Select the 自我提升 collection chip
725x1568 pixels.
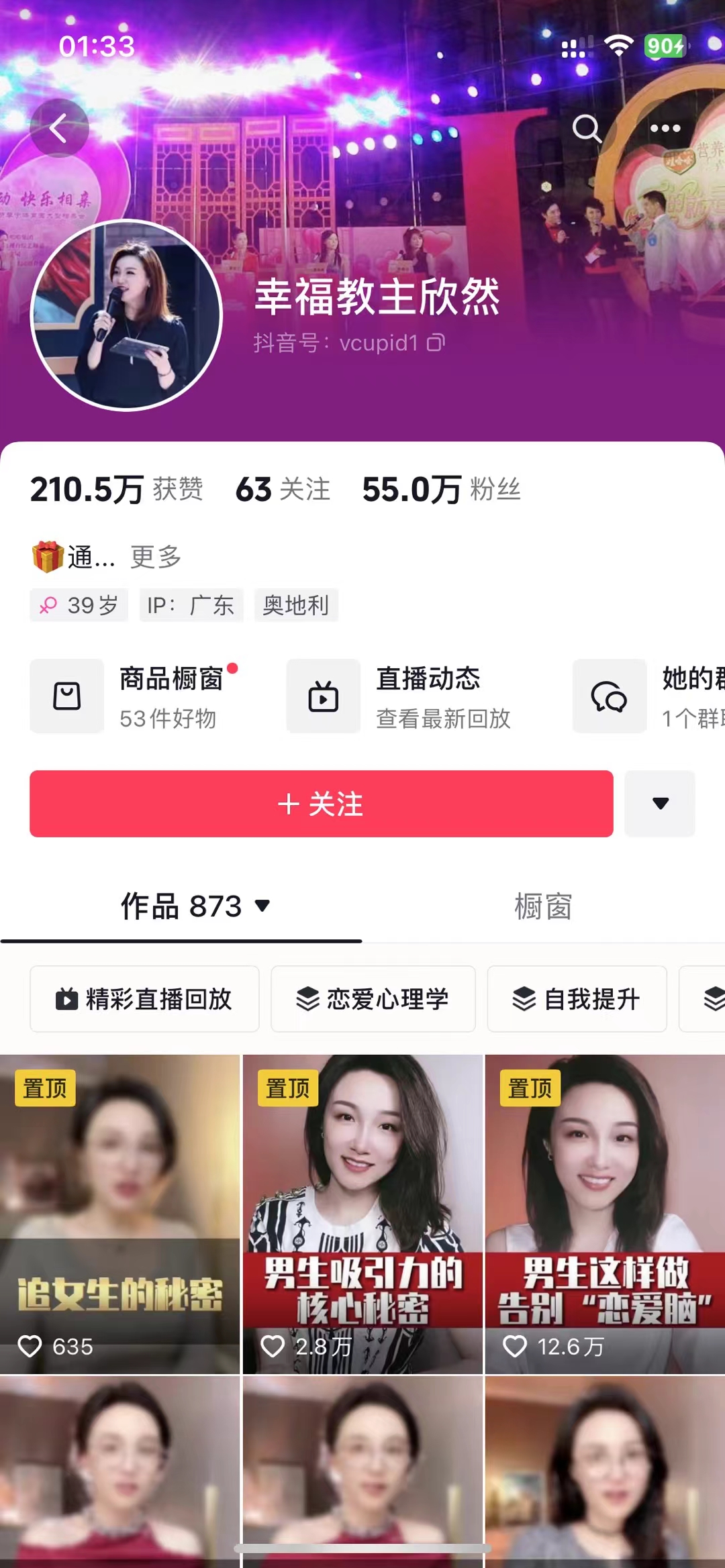[x=577, y=999]
